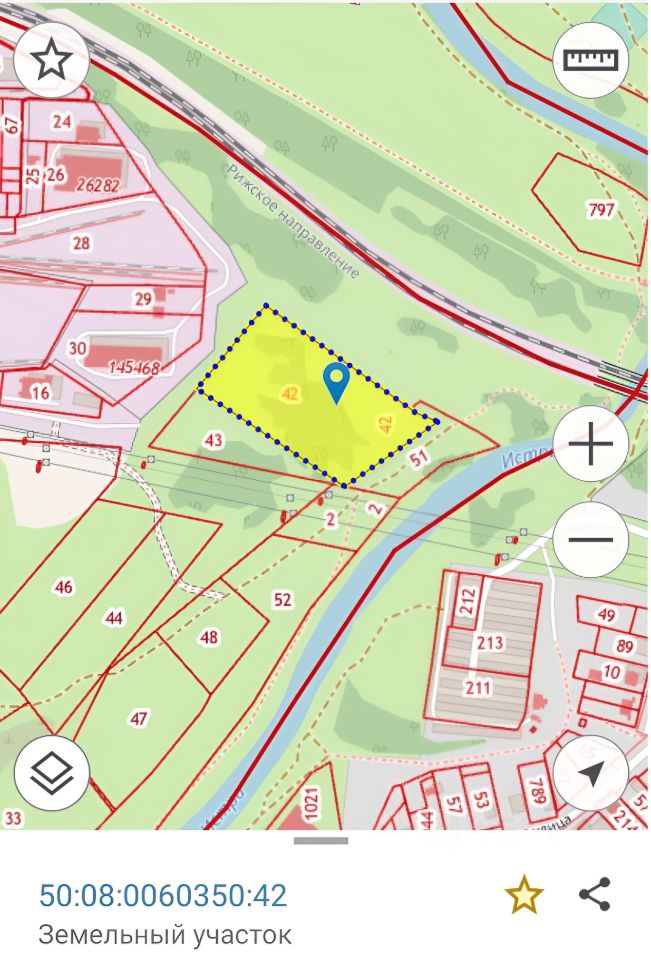The image size is (651, 960).
Task: Center the map on my location
Action: click(x=591, y=773)
